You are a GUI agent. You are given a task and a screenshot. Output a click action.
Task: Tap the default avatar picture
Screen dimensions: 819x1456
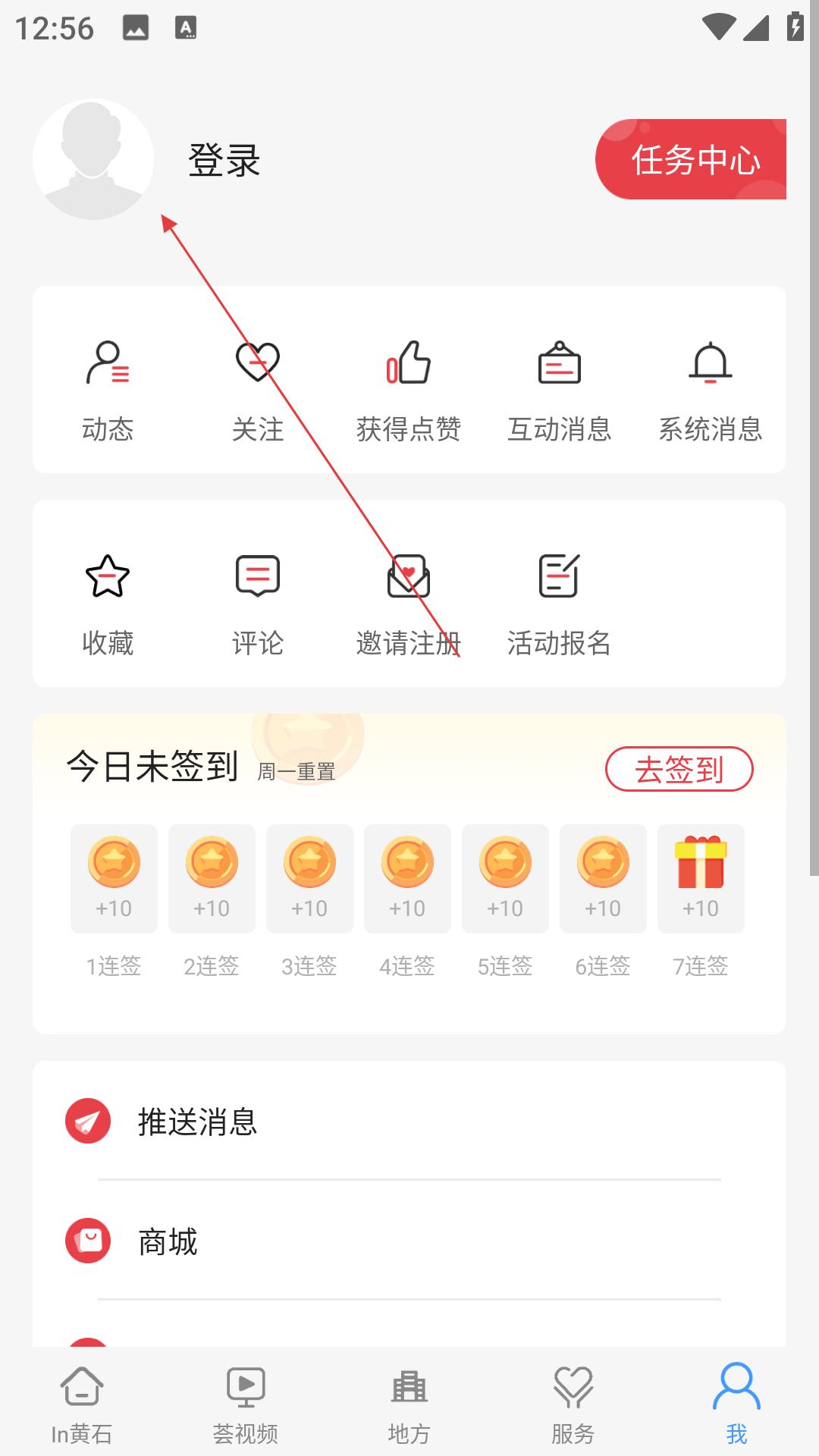93,159
